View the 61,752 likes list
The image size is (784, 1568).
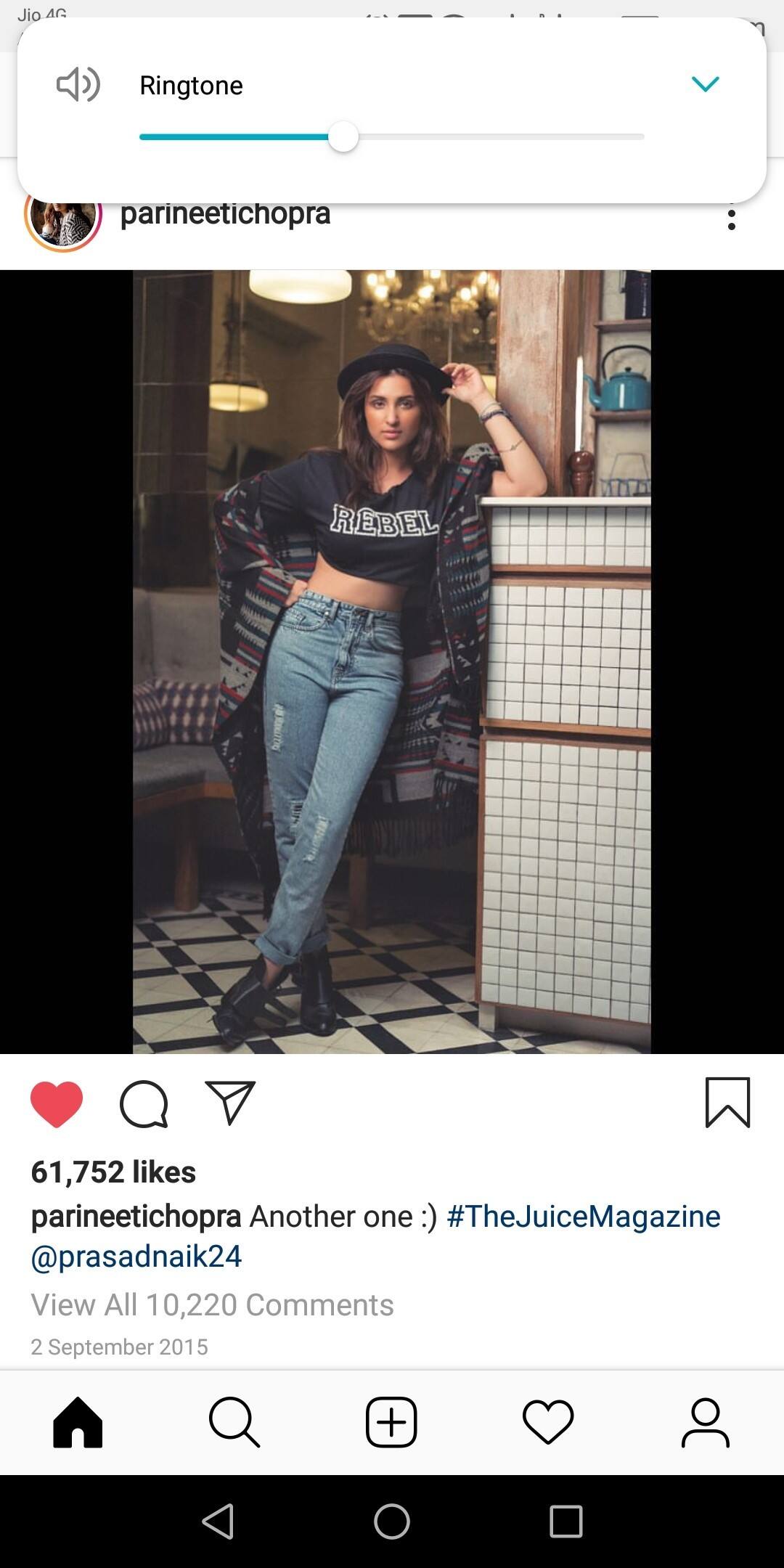113,1172
